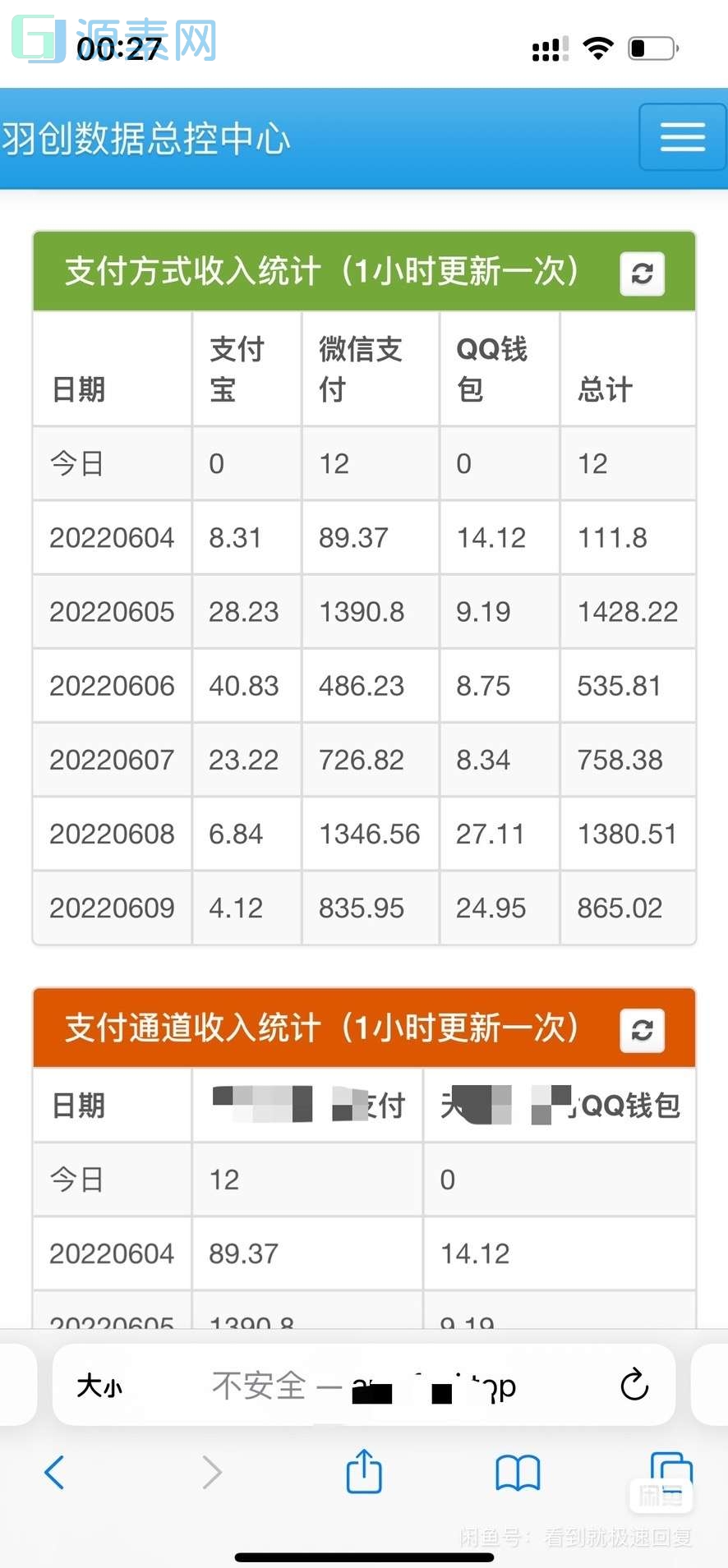The width and height of the screenshot is (728, 1568).
Task: Reload the page from the address bar
Action: coord(634,1385)
